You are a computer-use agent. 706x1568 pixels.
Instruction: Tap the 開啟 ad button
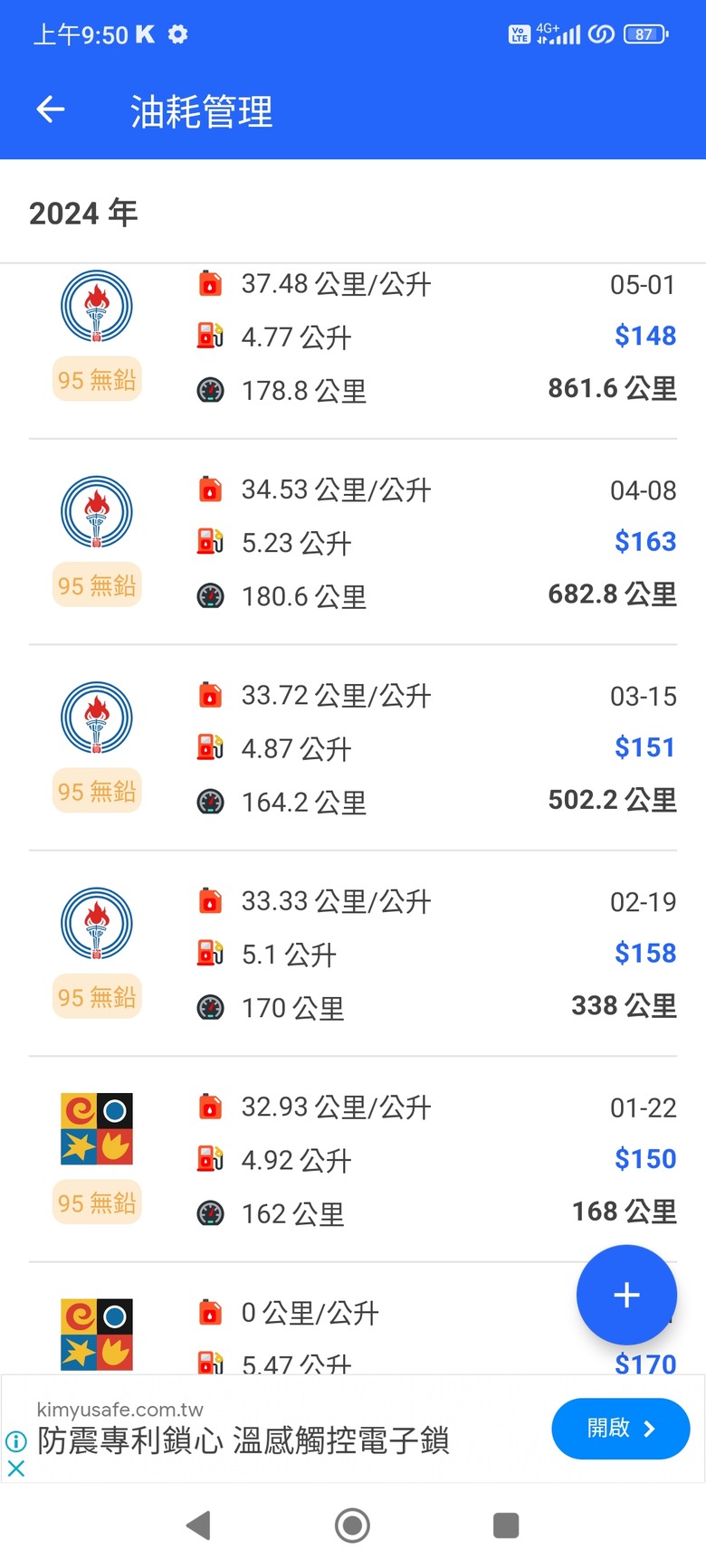tap(621, 1429)
